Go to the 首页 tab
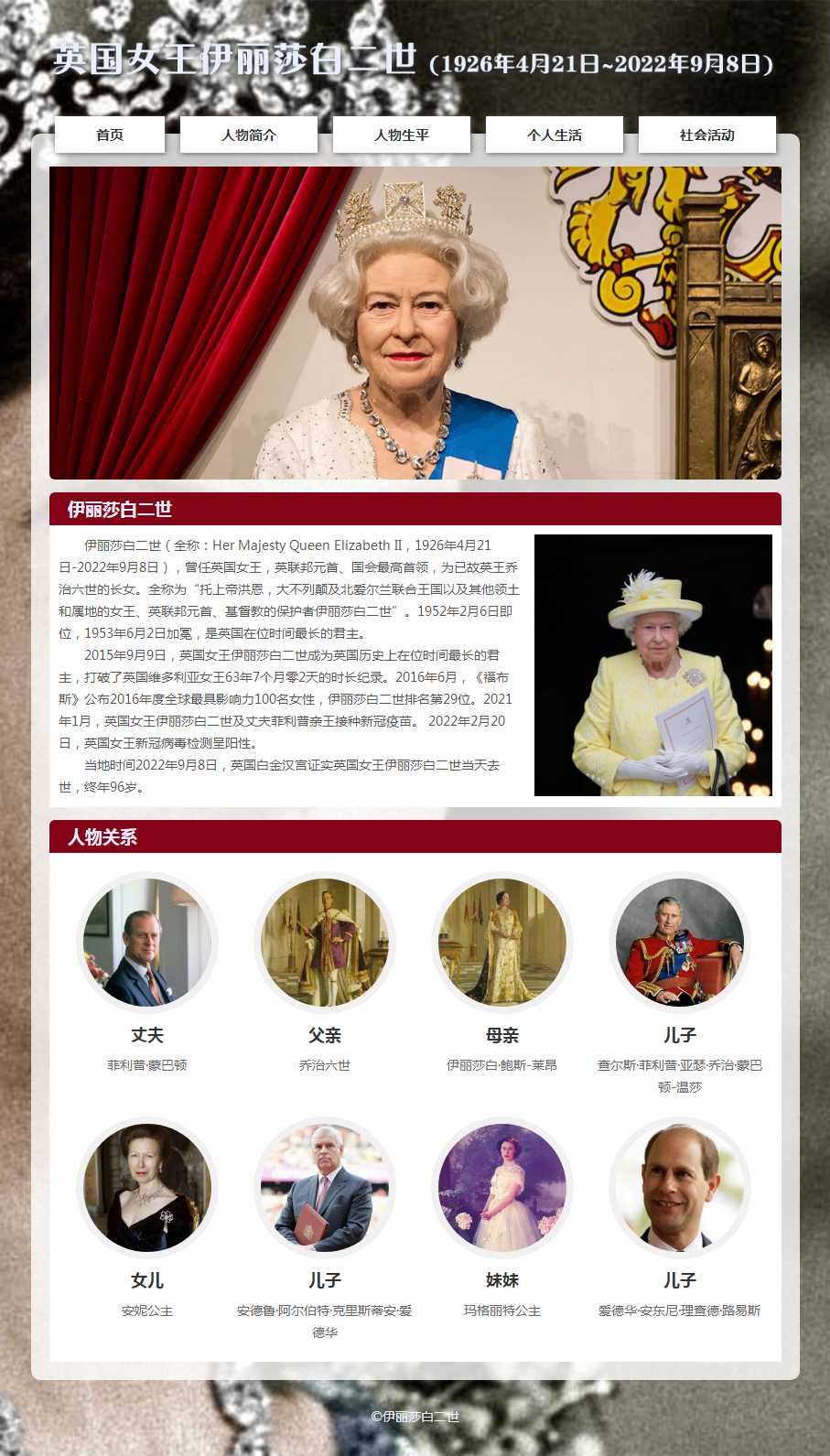The height and width of the screenshot is (1456, 830). [x=110, y=135]
